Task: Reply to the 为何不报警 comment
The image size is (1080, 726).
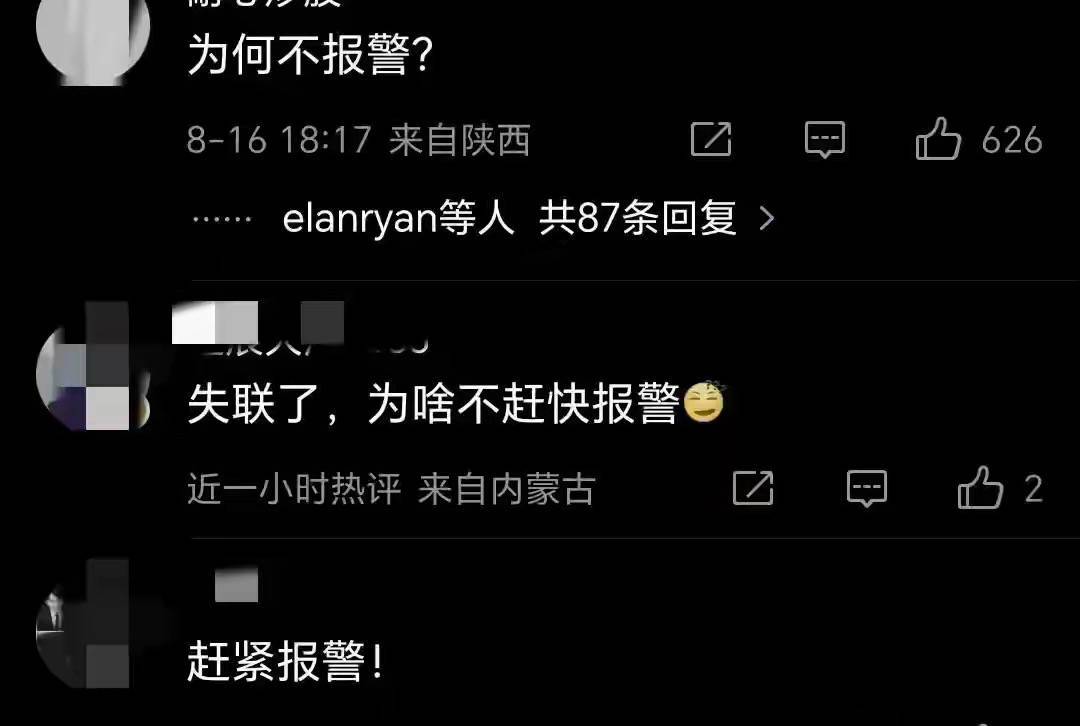Action: point(825,140)
